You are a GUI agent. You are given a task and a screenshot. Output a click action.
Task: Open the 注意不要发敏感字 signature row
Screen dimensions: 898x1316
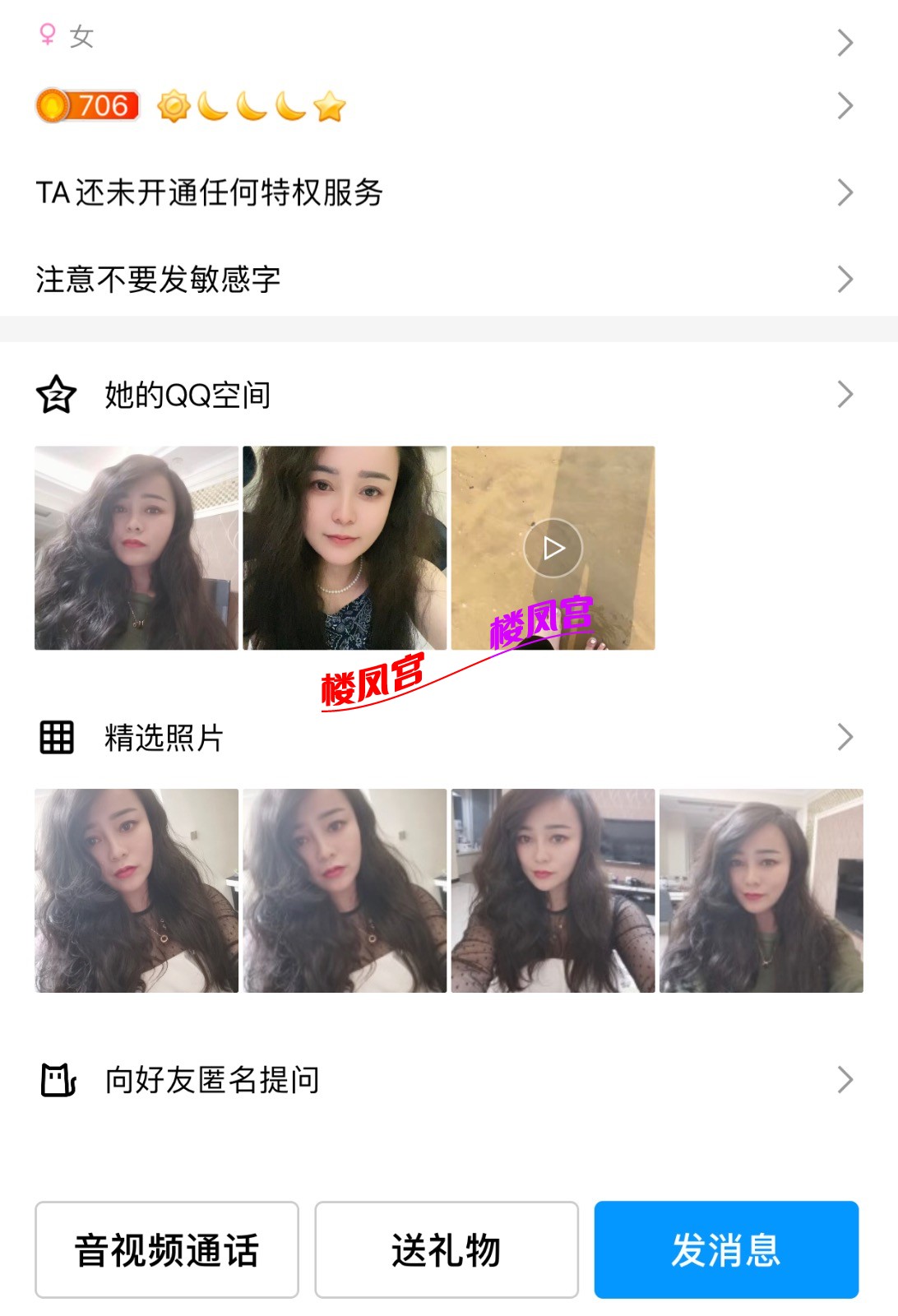[x=444, y=280]
